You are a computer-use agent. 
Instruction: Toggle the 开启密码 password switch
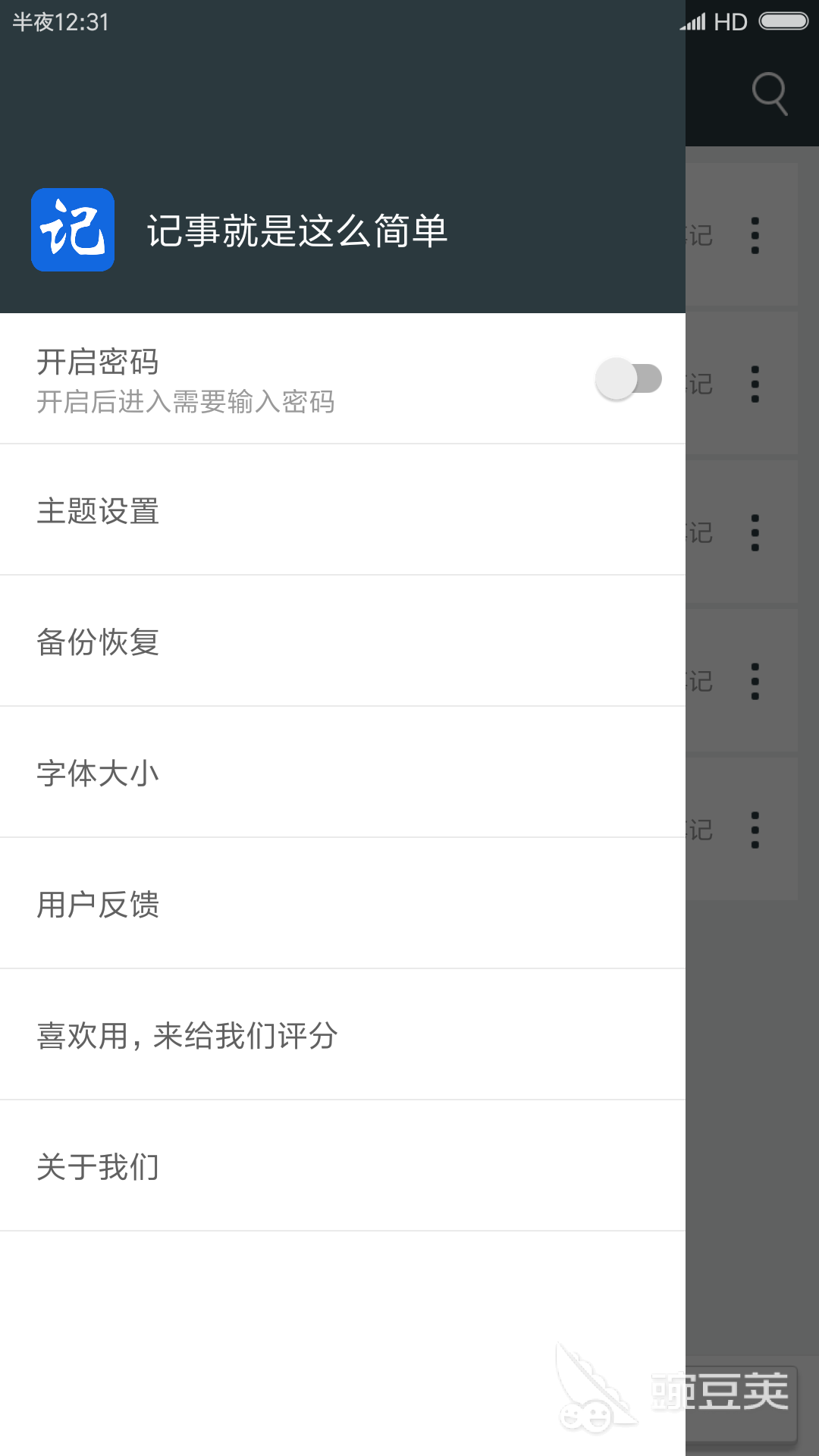(x=628, y=378)
